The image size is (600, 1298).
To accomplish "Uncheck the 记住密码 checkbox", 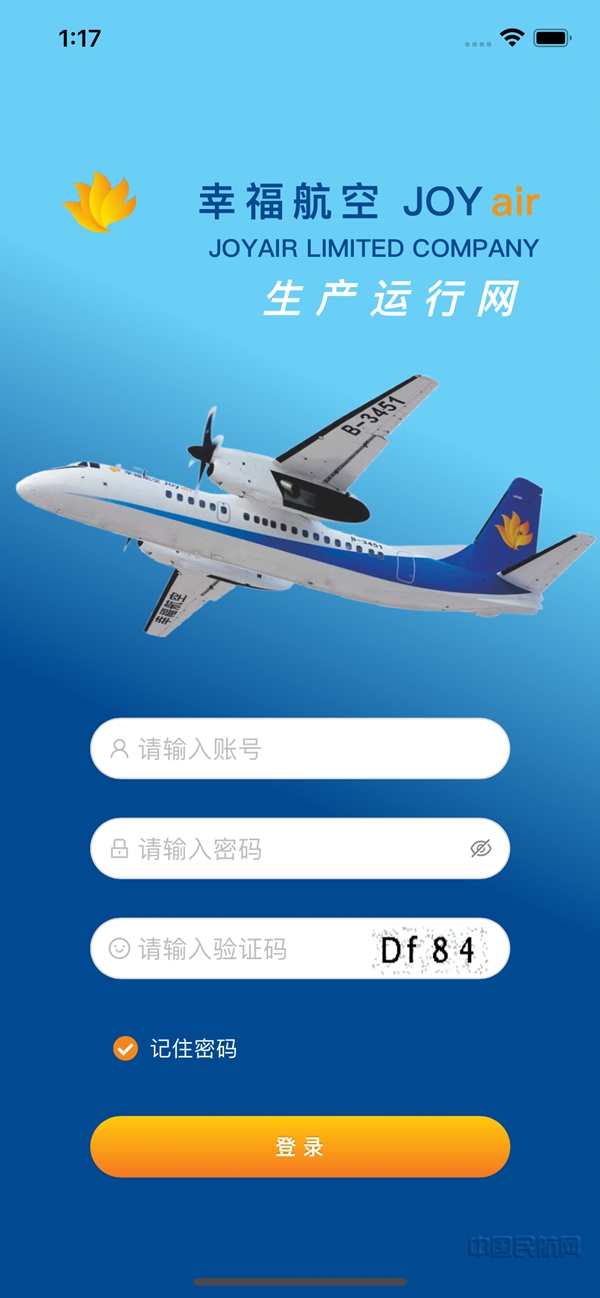I will pyautogui.click(x=125, y=1049).
